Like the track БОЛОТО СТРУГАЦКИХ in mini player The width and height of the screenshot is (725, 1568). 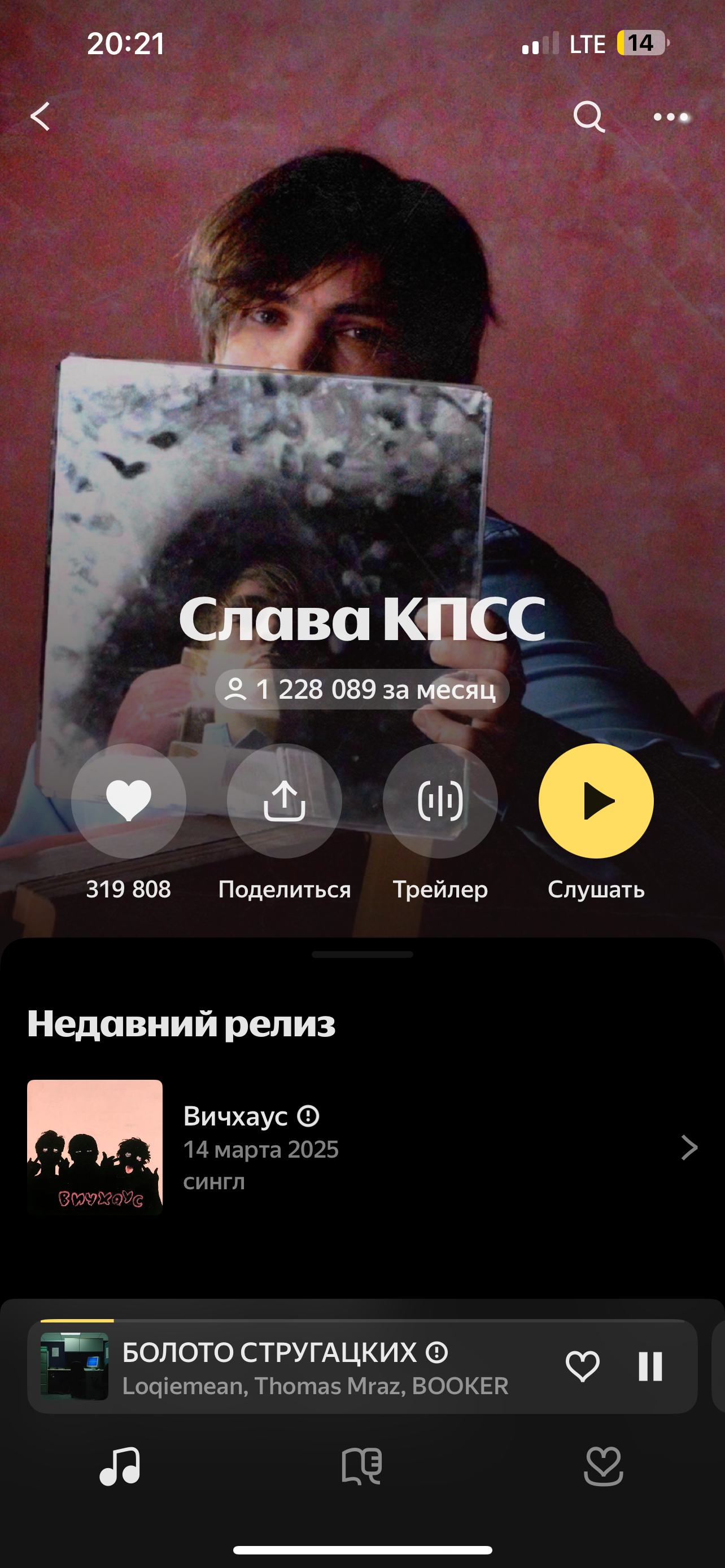(x=582, y=1366)
